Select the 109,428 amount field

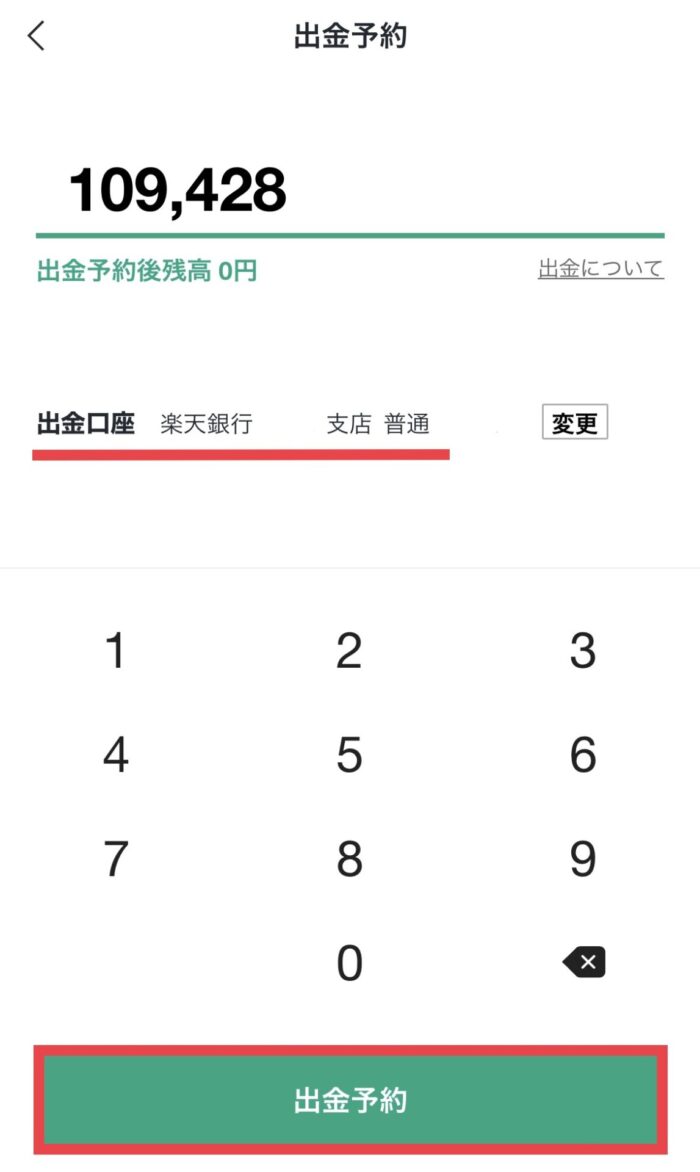pos(350,191)
